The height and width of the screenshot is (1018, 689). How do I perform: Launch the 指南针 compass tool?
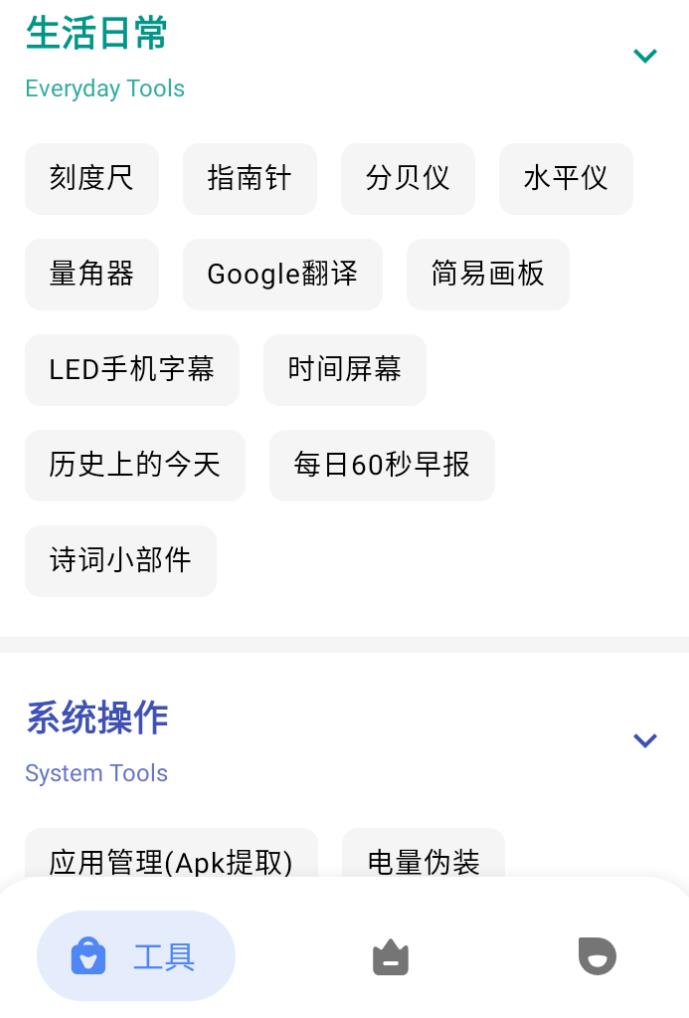[x=249, y=179]
